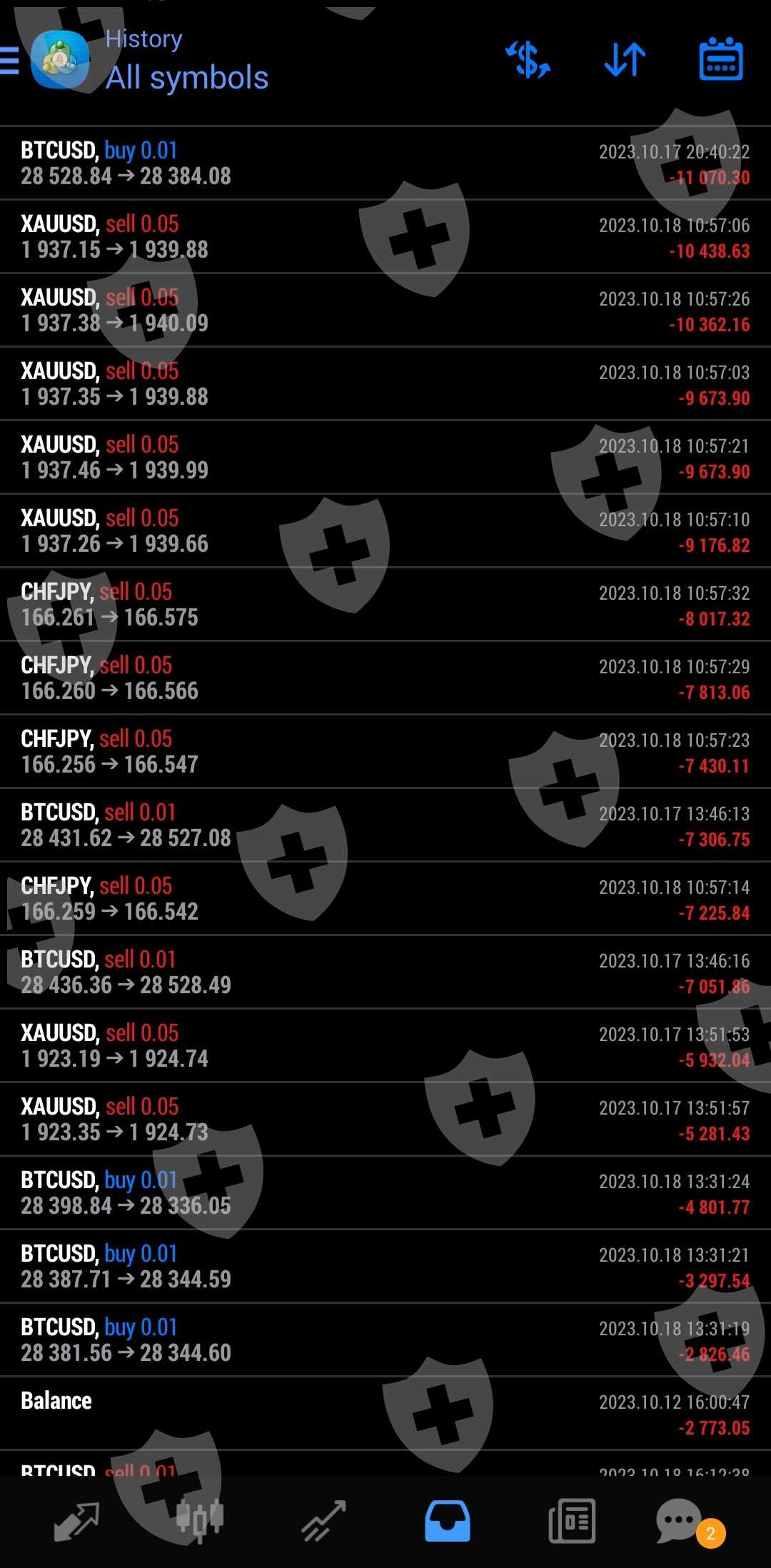
Task: Switch to the Trade tab
Action: 323,1521
